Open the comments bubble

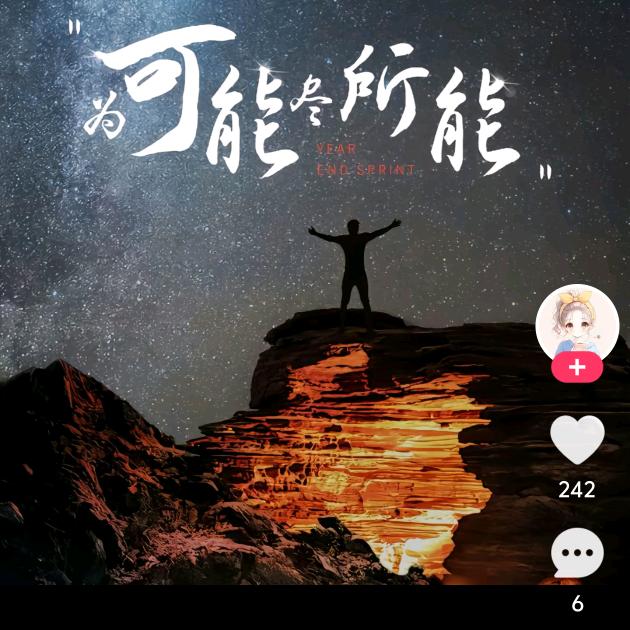pos(577,552)
